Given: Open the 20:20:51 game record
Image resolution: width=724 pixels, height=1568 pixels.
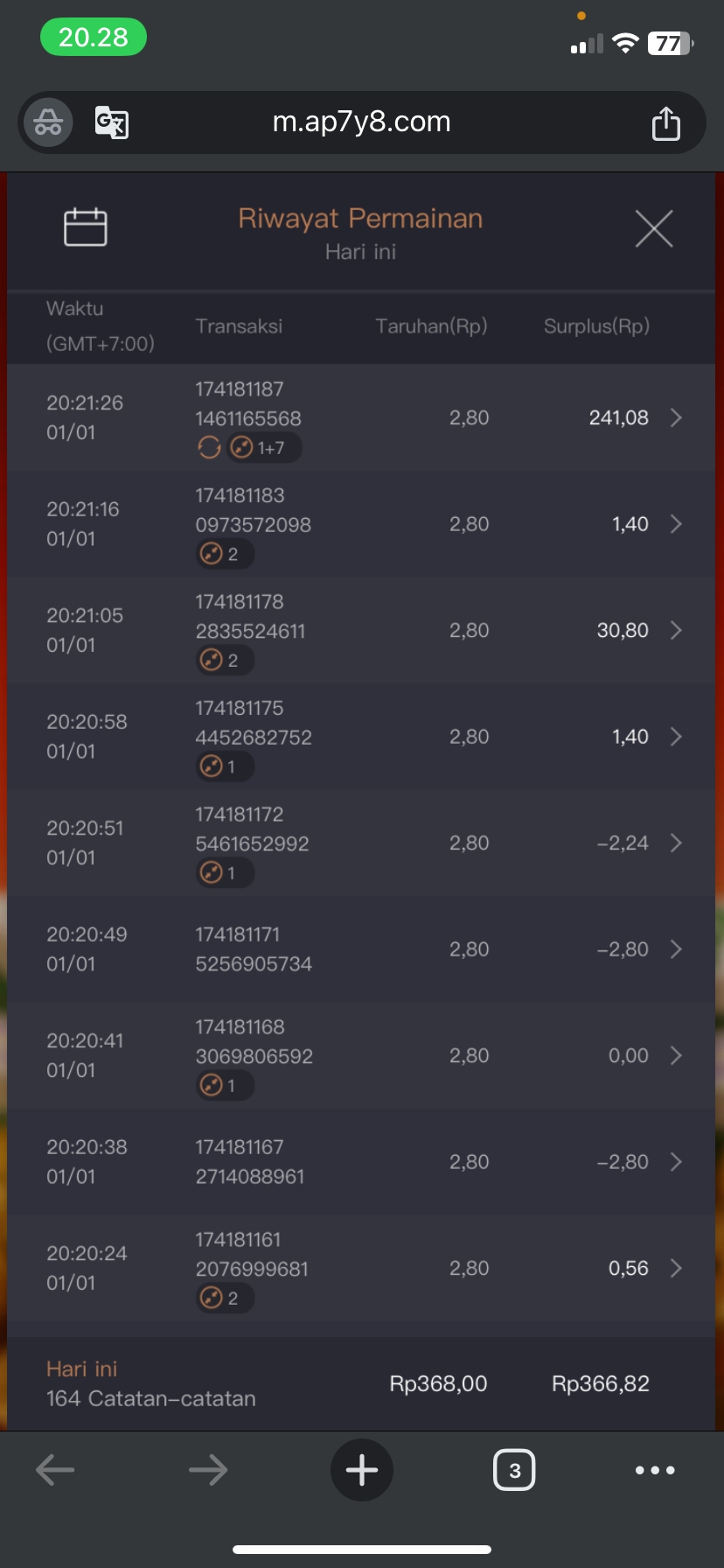Looking at the screenshot, I should [x=675, y=843].
